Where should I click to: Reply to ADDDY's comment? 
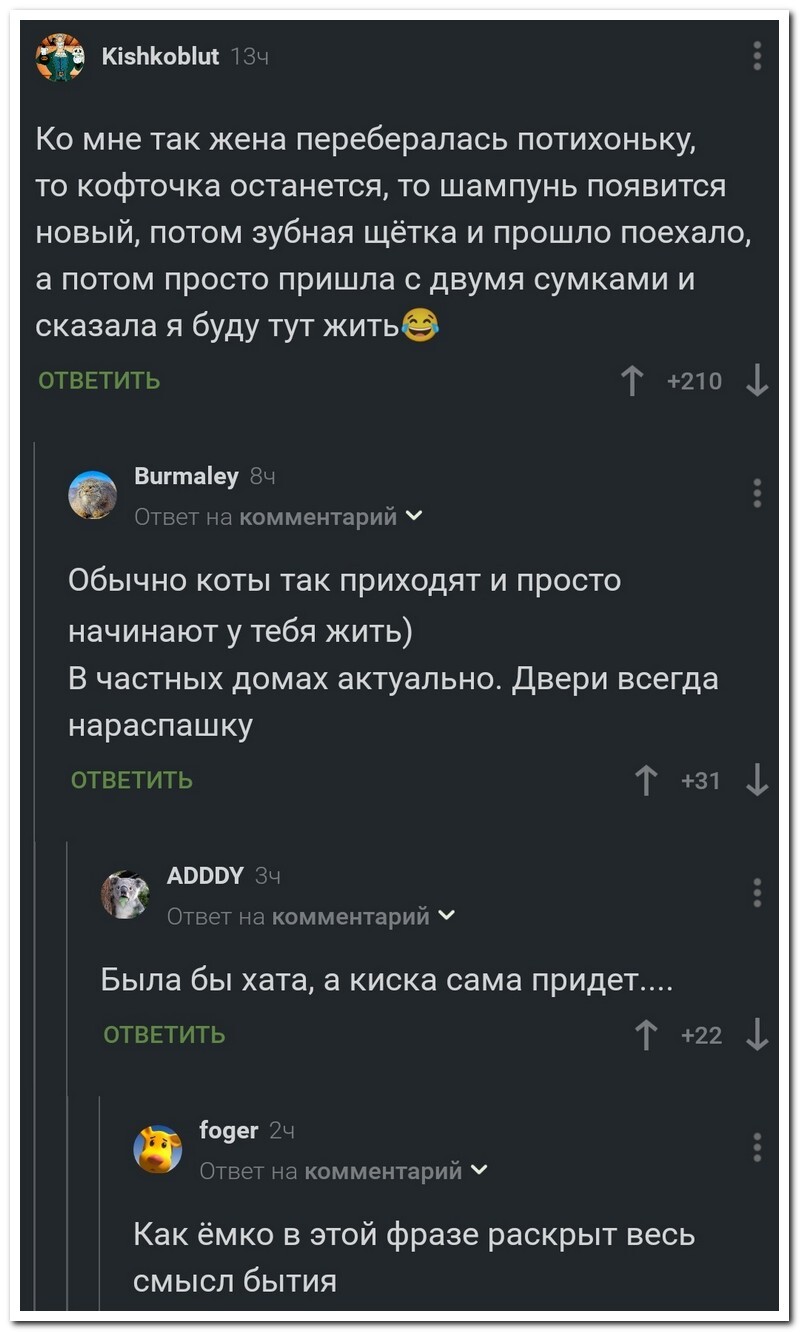click(x=165, y=1035)
